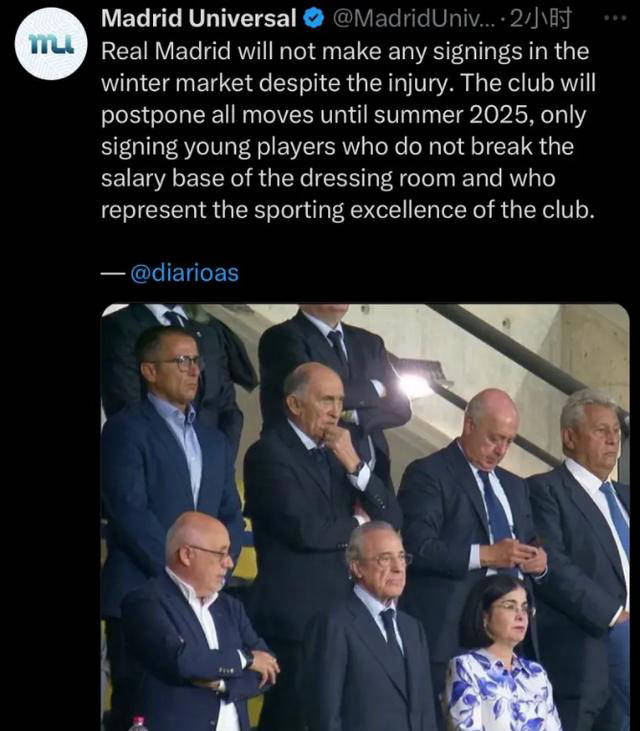Open Madrid Universal's profile avatar
Screen dimensions: 640x731
pyautogui.click(x=51, y=45)
